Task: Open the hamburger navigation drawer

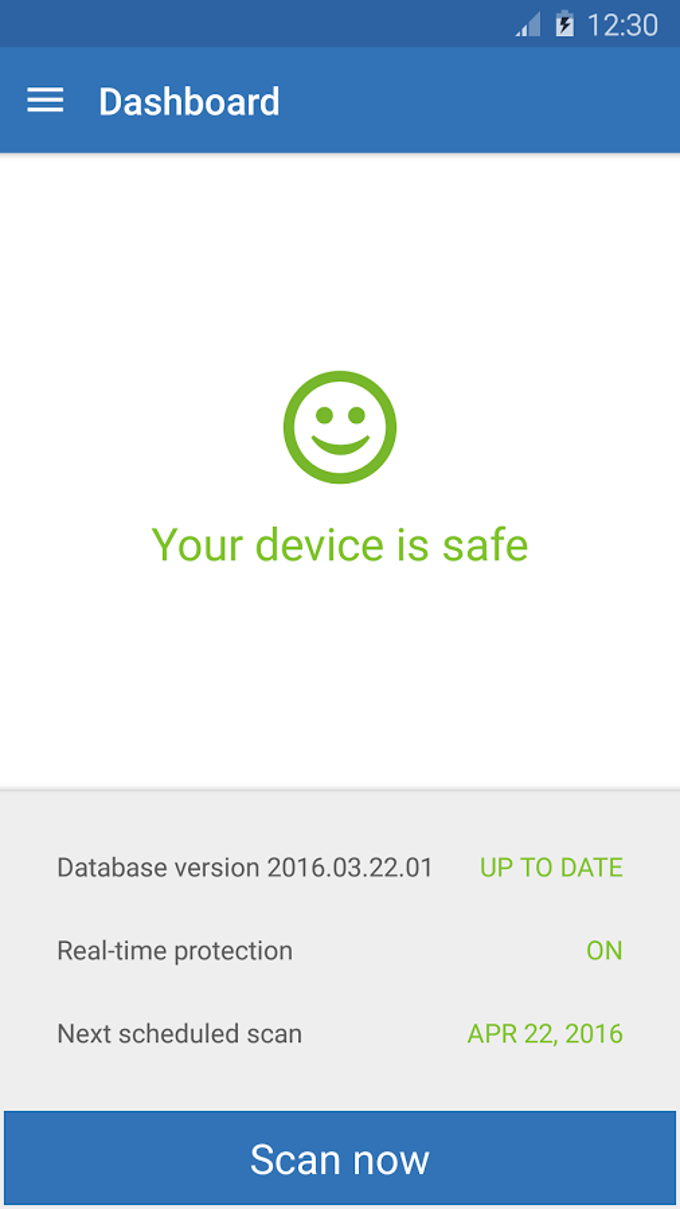Action: [45, 100]
